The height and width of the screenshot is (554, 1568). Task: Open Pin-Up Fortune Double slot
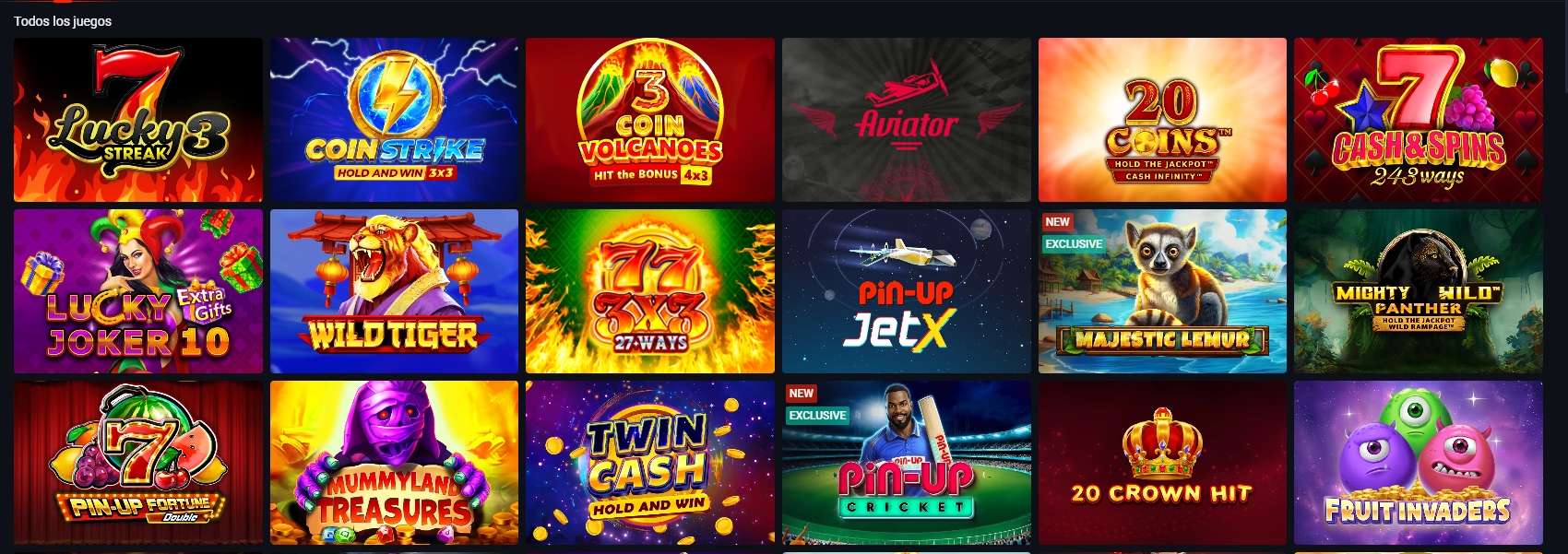point(138,463)
